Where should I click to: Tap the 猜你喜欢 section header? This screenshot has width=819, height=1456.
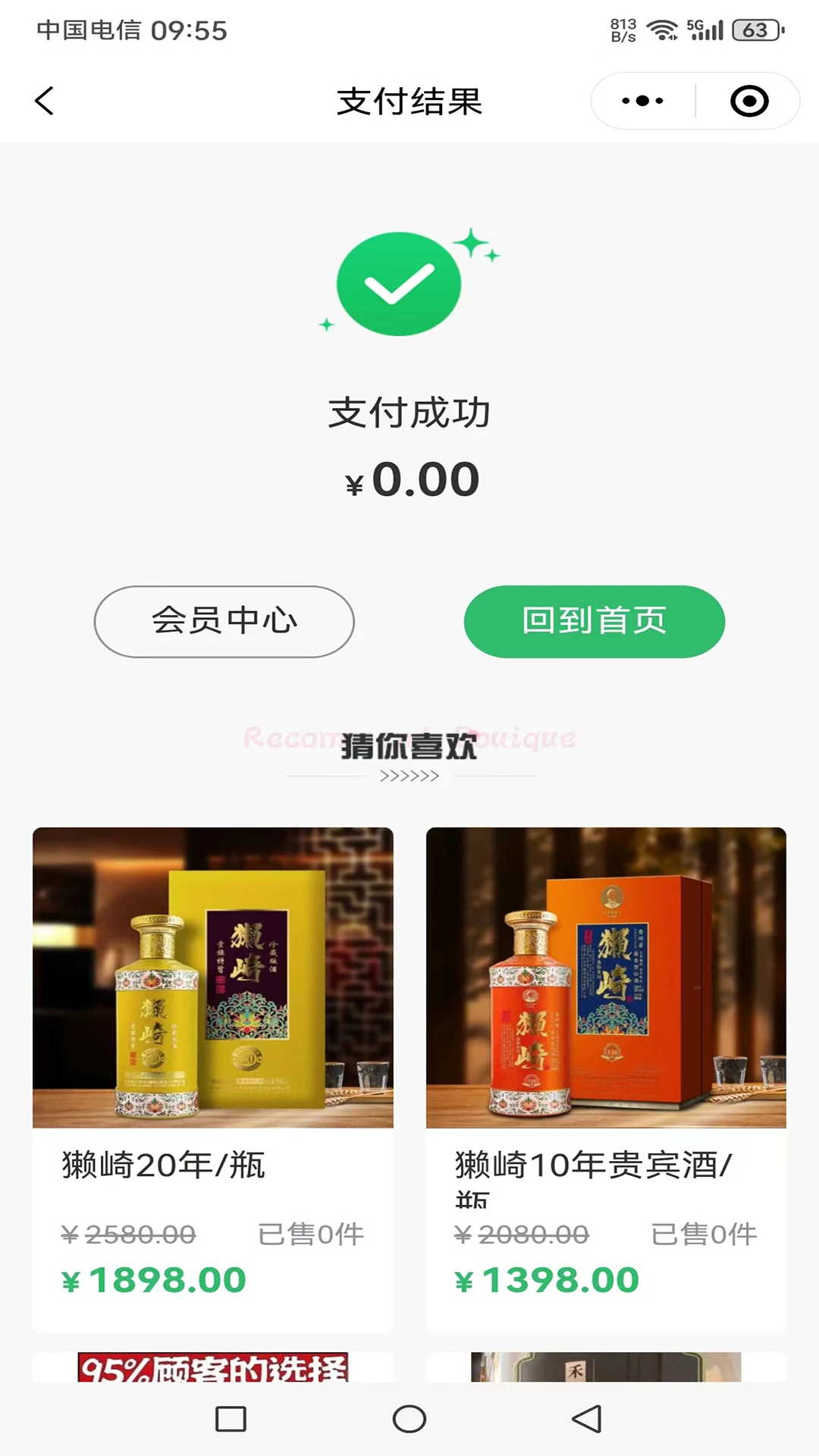(x=409, y=749)
